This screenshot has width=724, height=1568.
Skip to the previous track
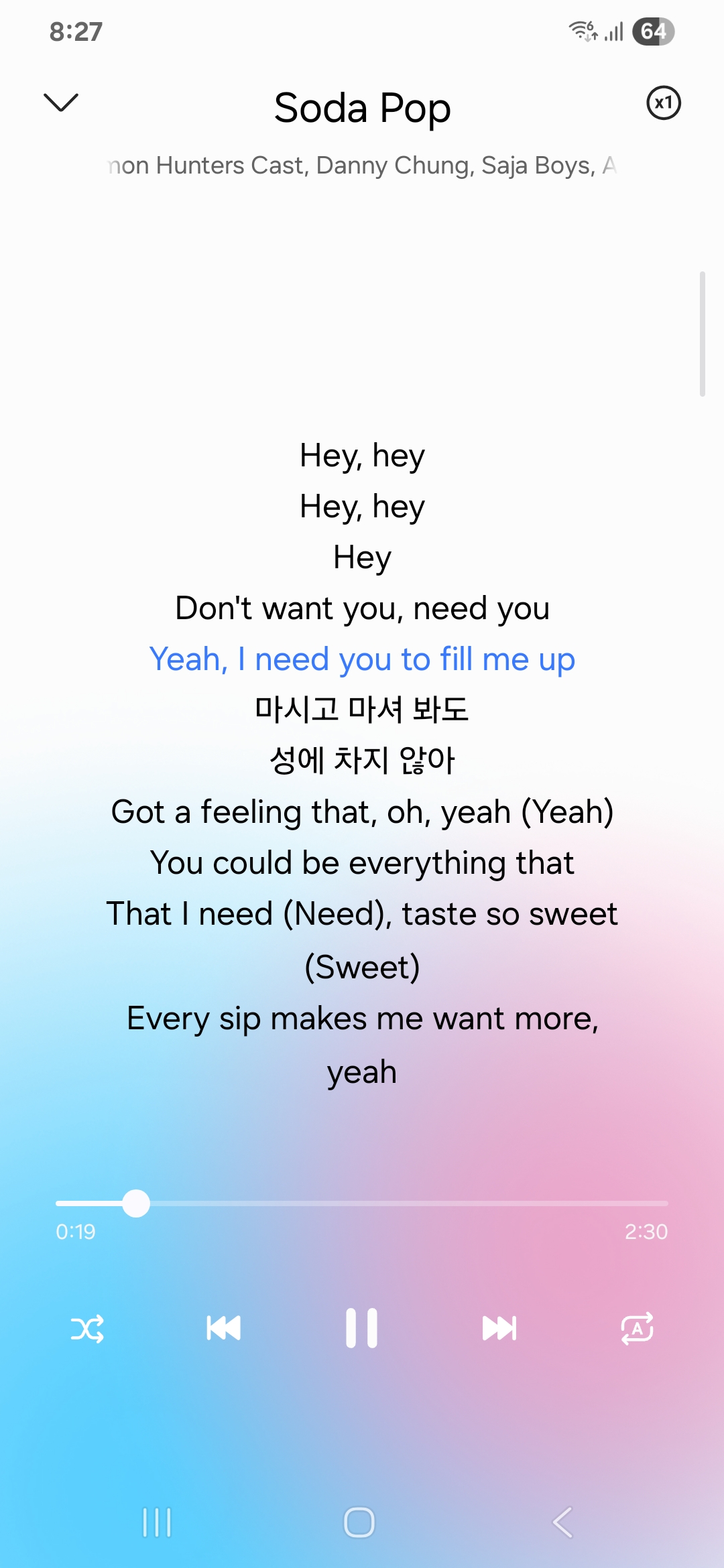(x=224, y=1328)
